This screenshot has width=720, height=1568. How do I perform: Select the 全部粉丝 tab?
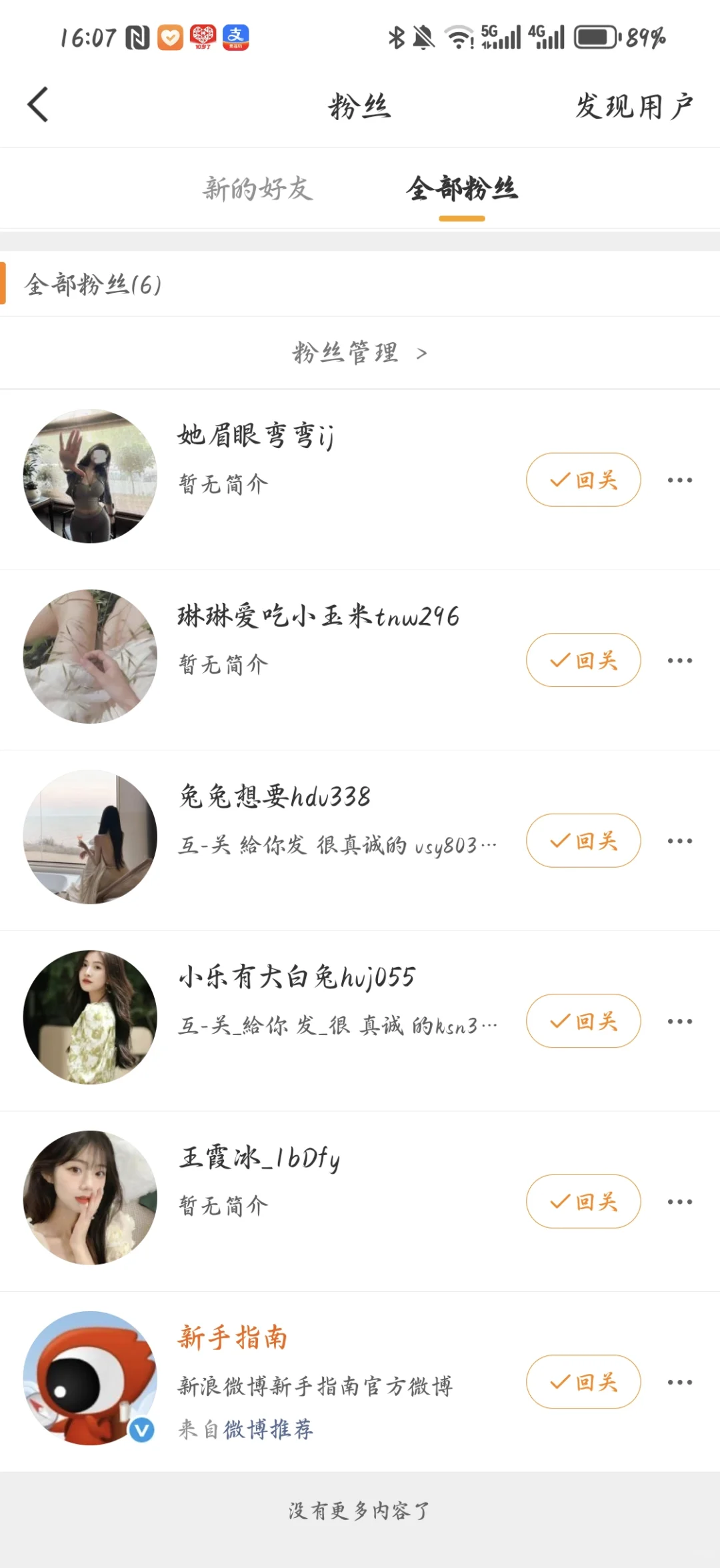coord(462,189)
